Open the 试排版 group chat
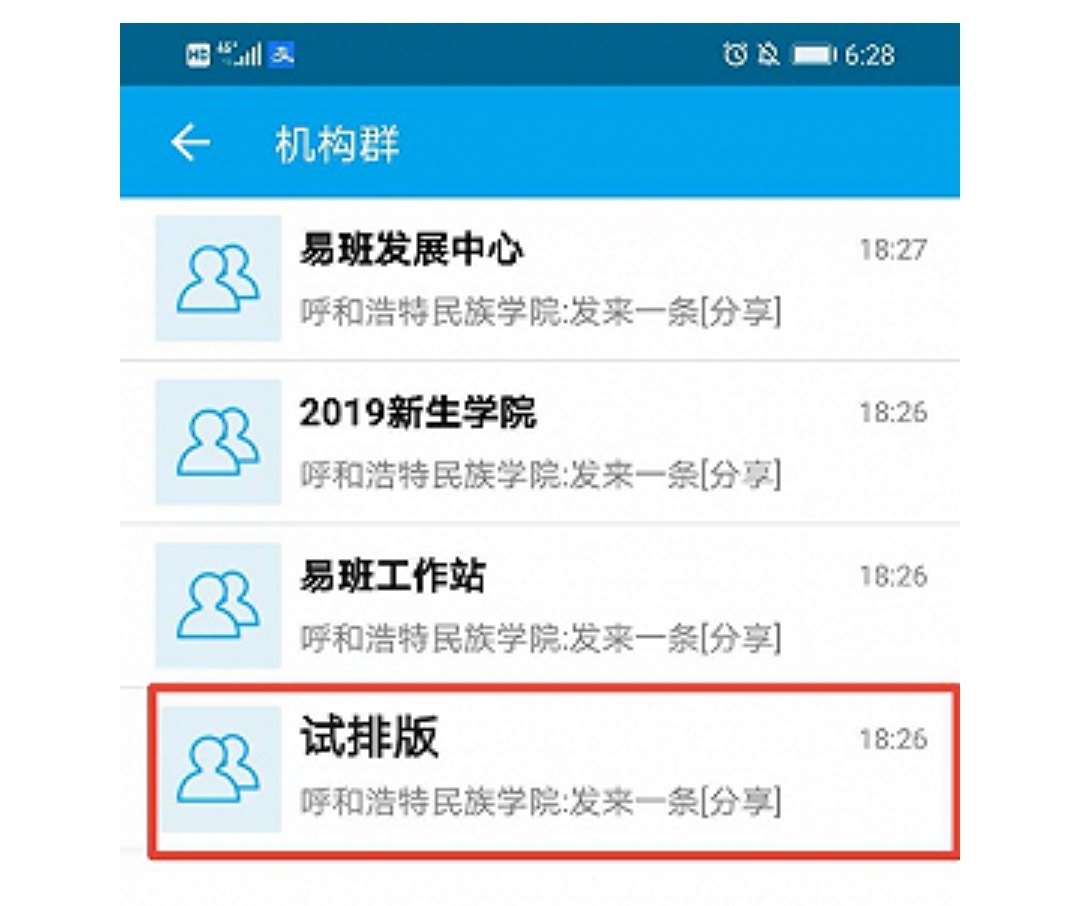 540,769
